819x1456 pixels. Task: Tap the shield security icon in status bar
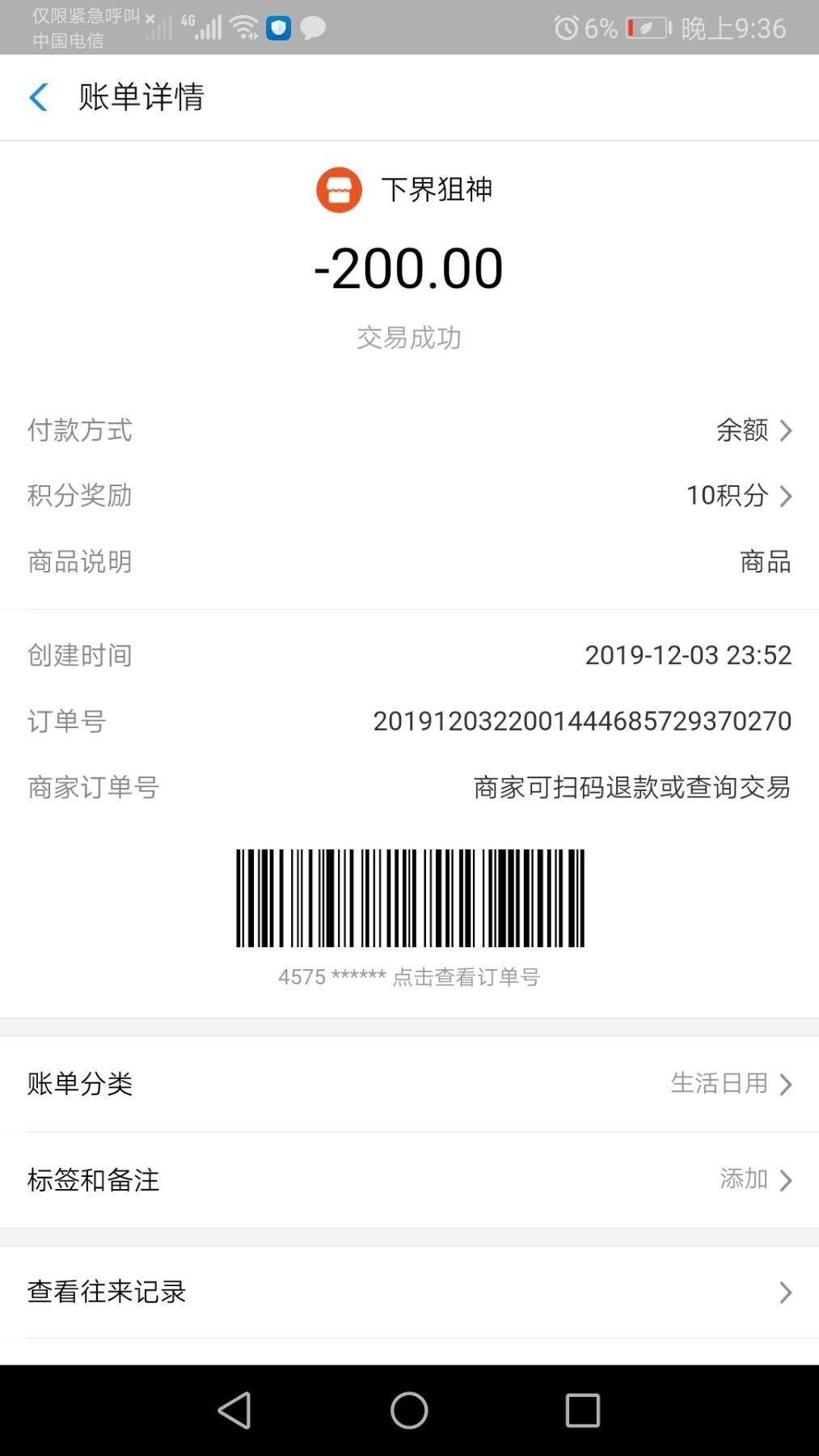(x=278, y=27)
